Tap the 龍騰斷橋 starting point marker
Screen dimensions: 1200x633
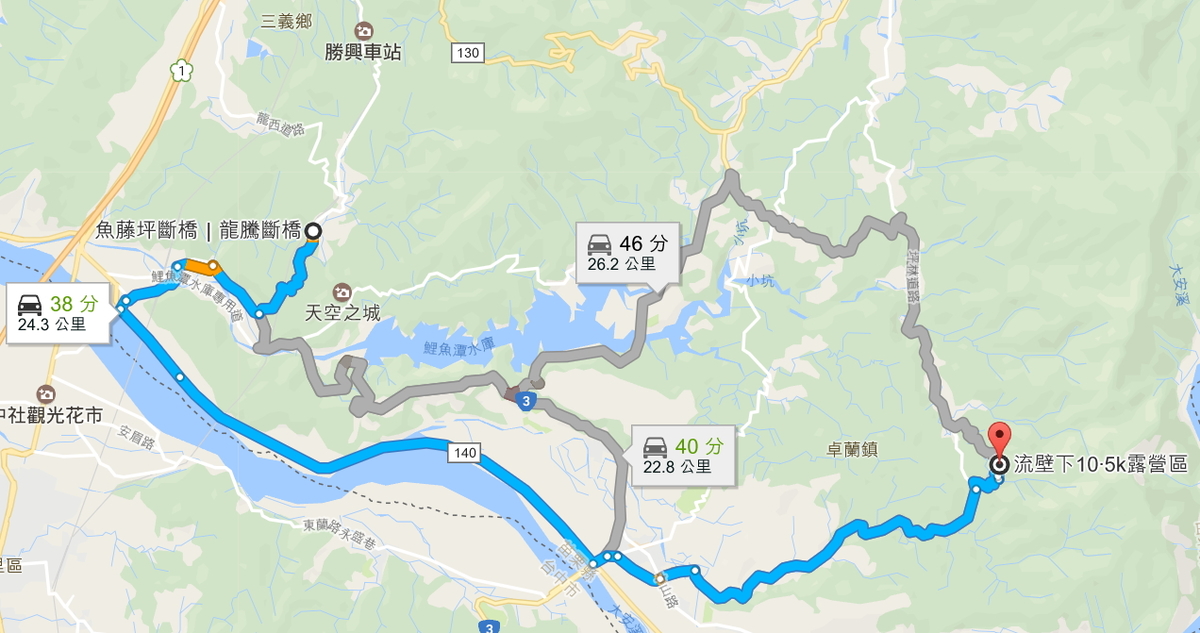point(313,231)
